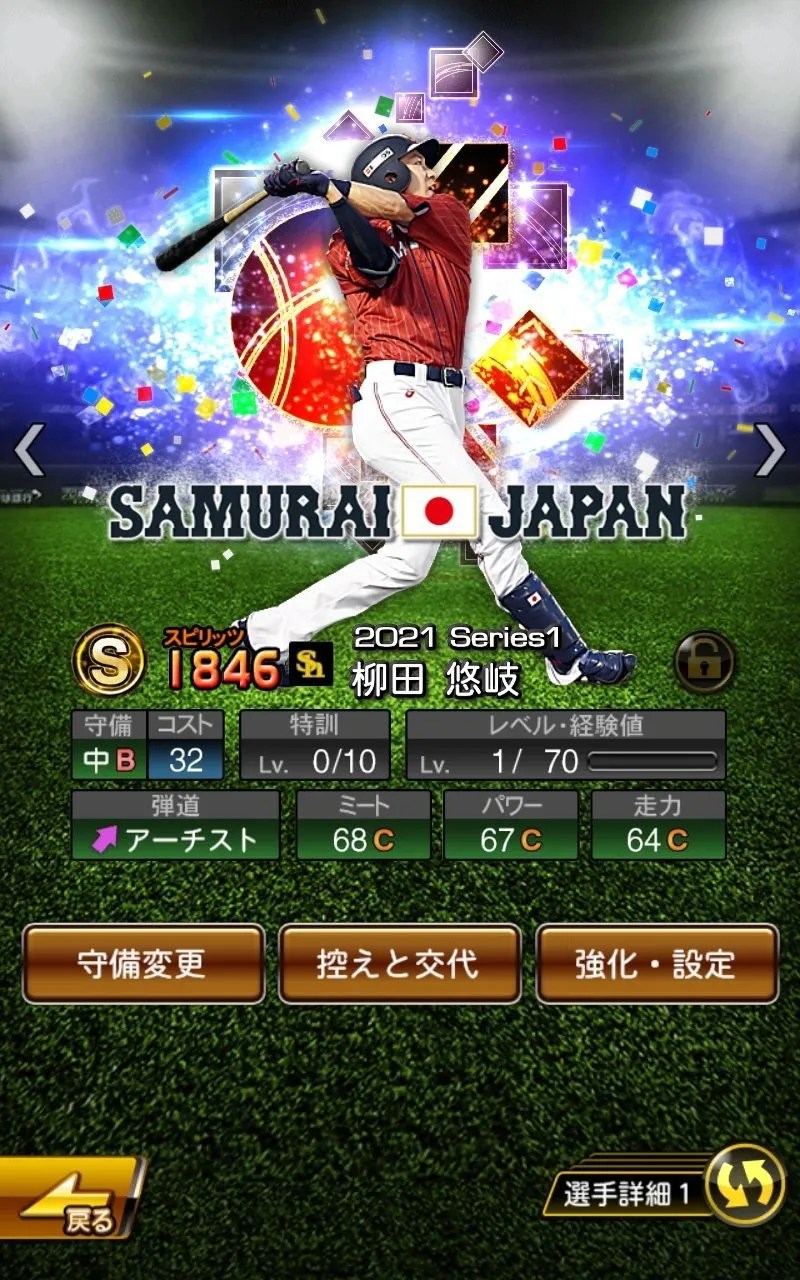Go to the next player card
The height and width of the screenshot is (1280, 800).
[x=770, y=451]
